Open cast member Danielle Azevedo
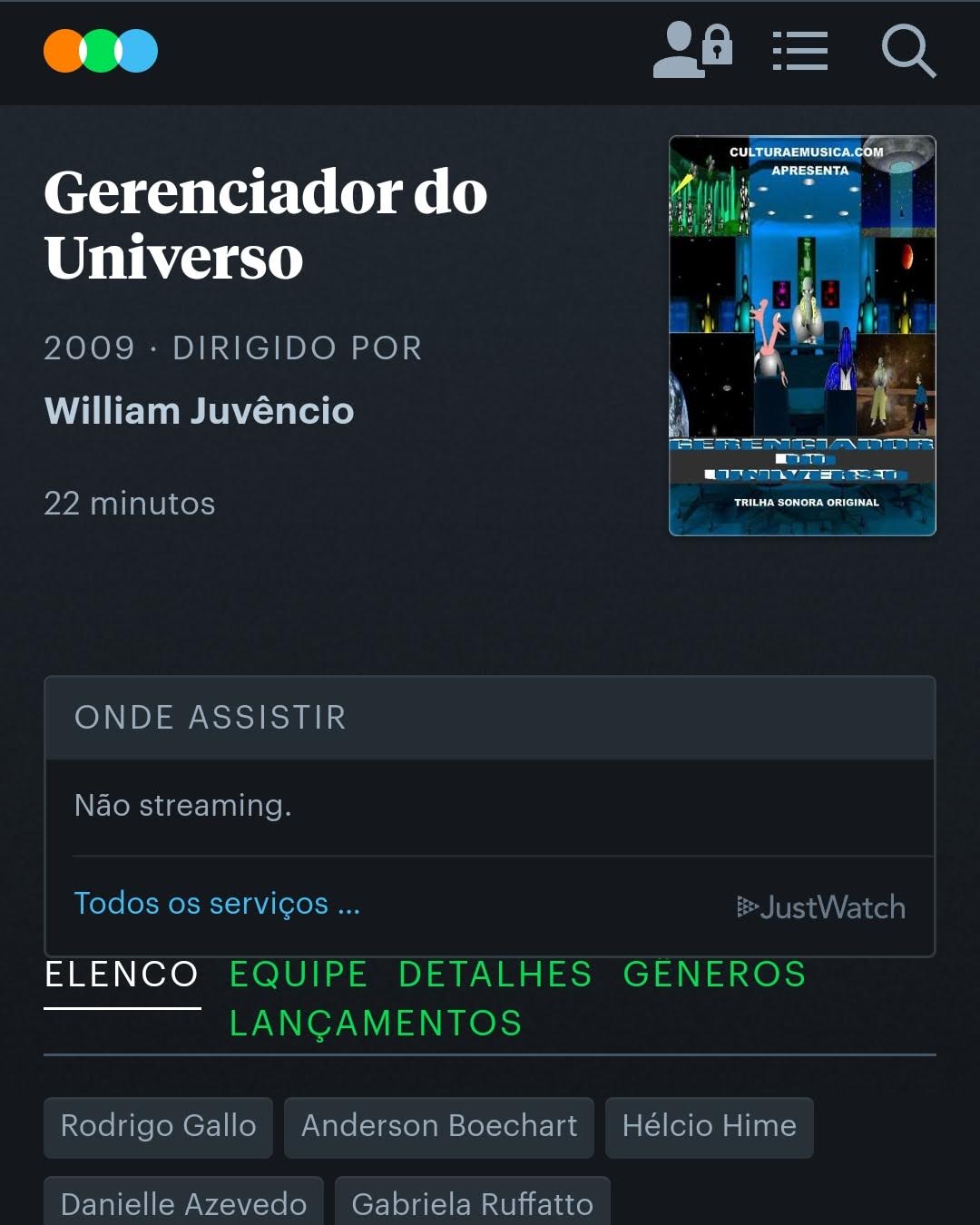The height and width of the screenshot is (1225, 980). (x=183, y=1203)
